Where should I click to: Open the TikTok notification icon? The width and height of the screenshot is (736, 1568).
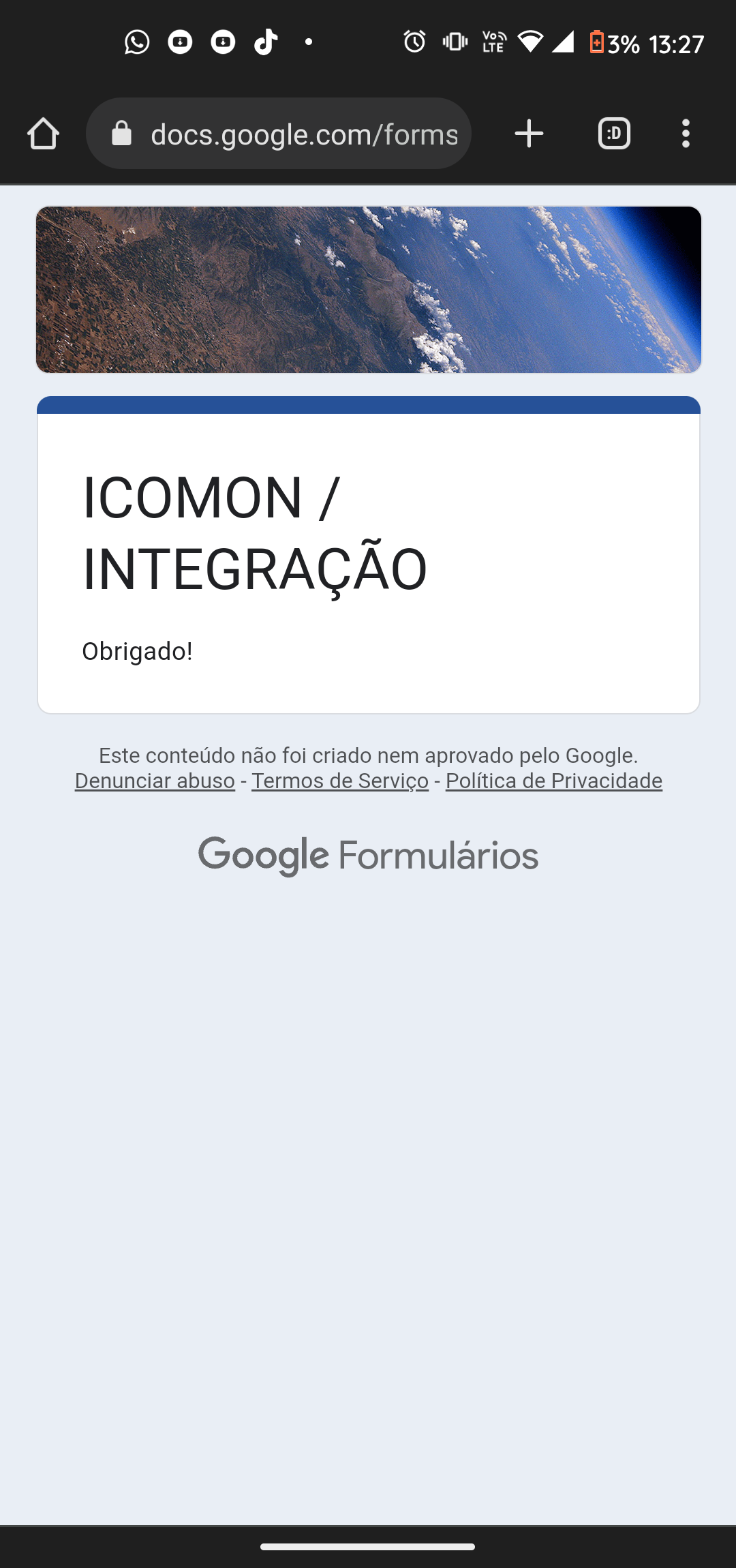(266, 43)
